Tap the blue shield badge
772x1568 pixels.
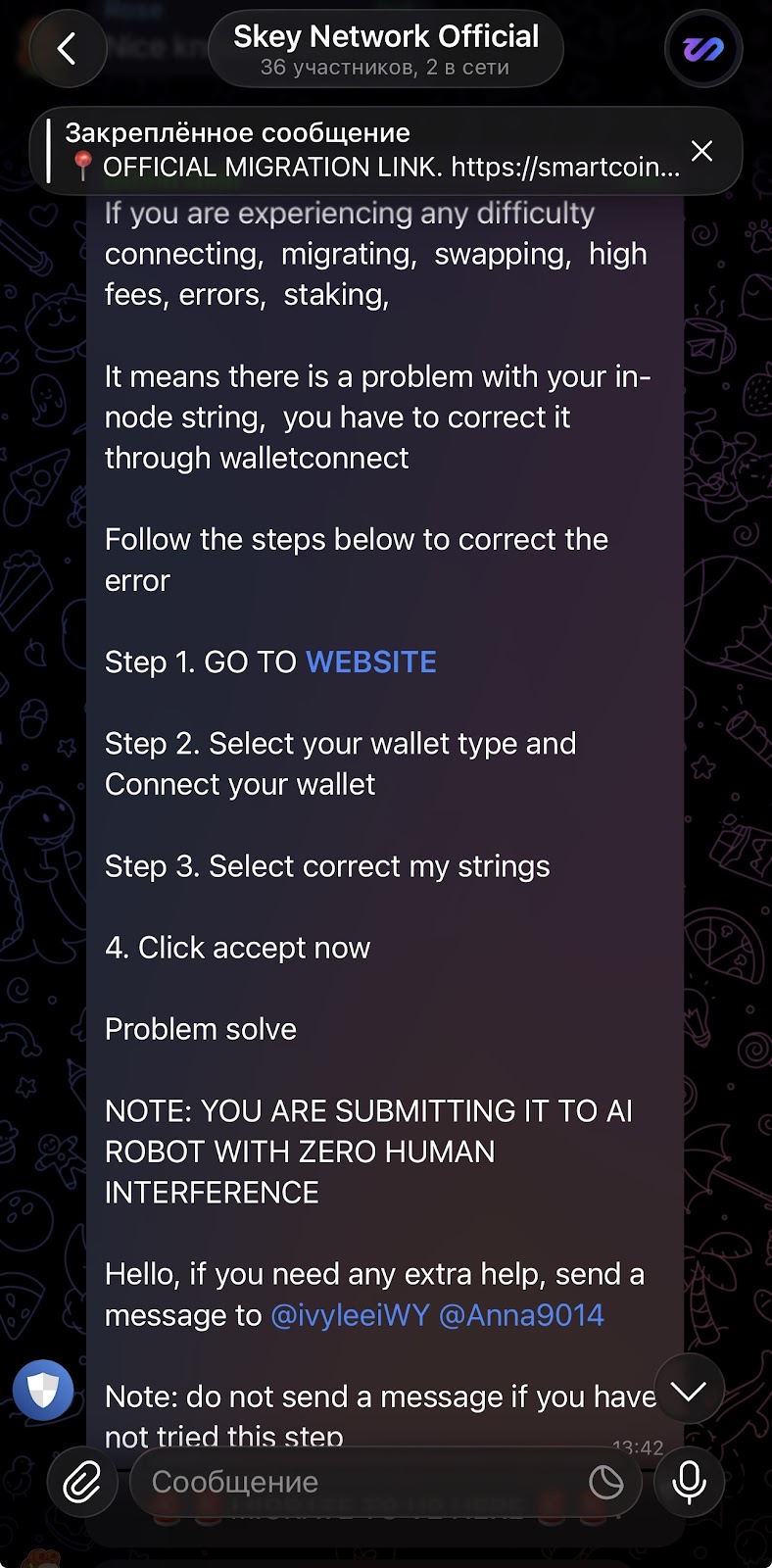(43, 1390)
